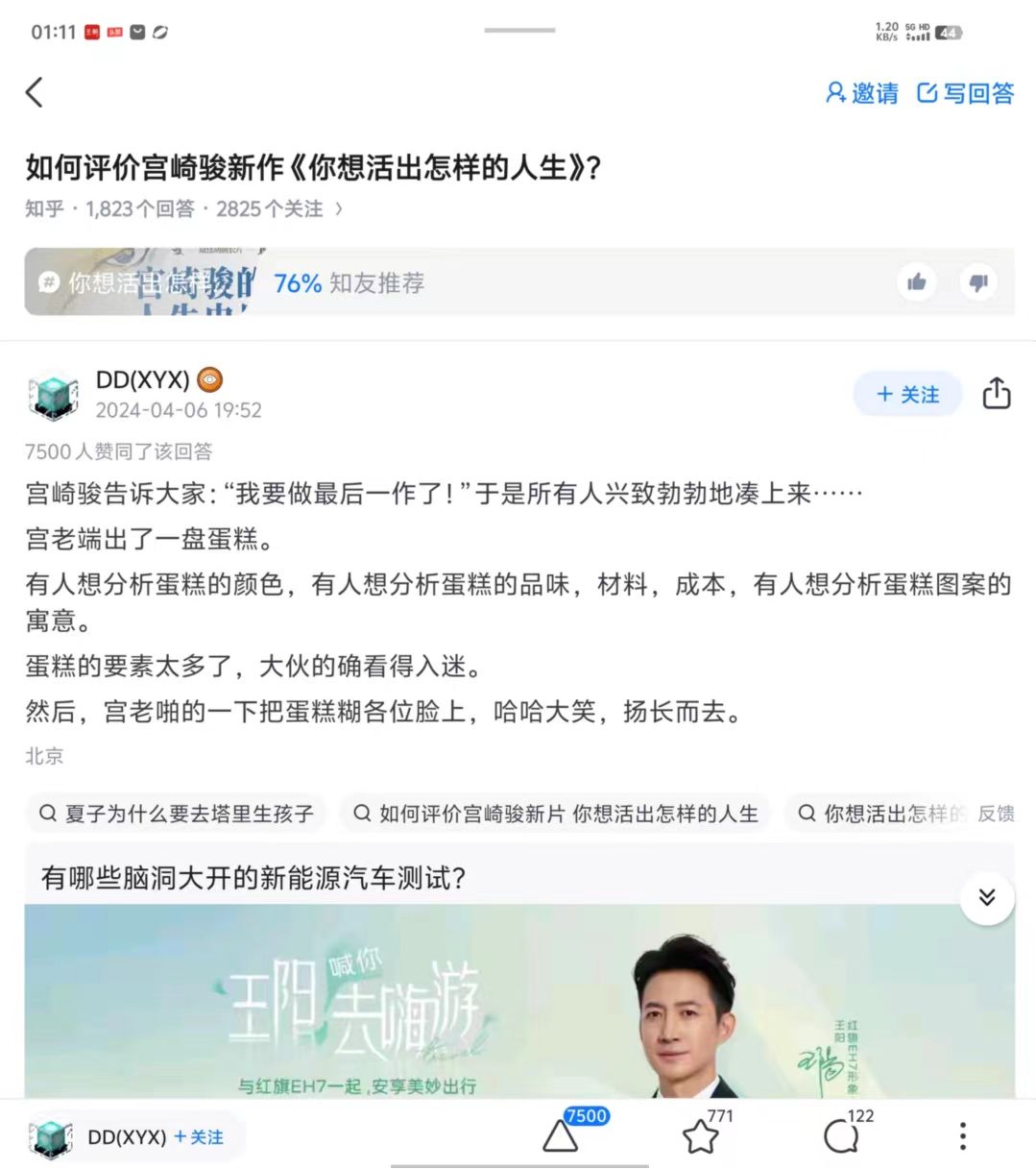Search 夏子为什么要去塔里生孩子
The height and width of the screenshot is (1169, 1036).
pyautogui.click(x=177, y=814)
